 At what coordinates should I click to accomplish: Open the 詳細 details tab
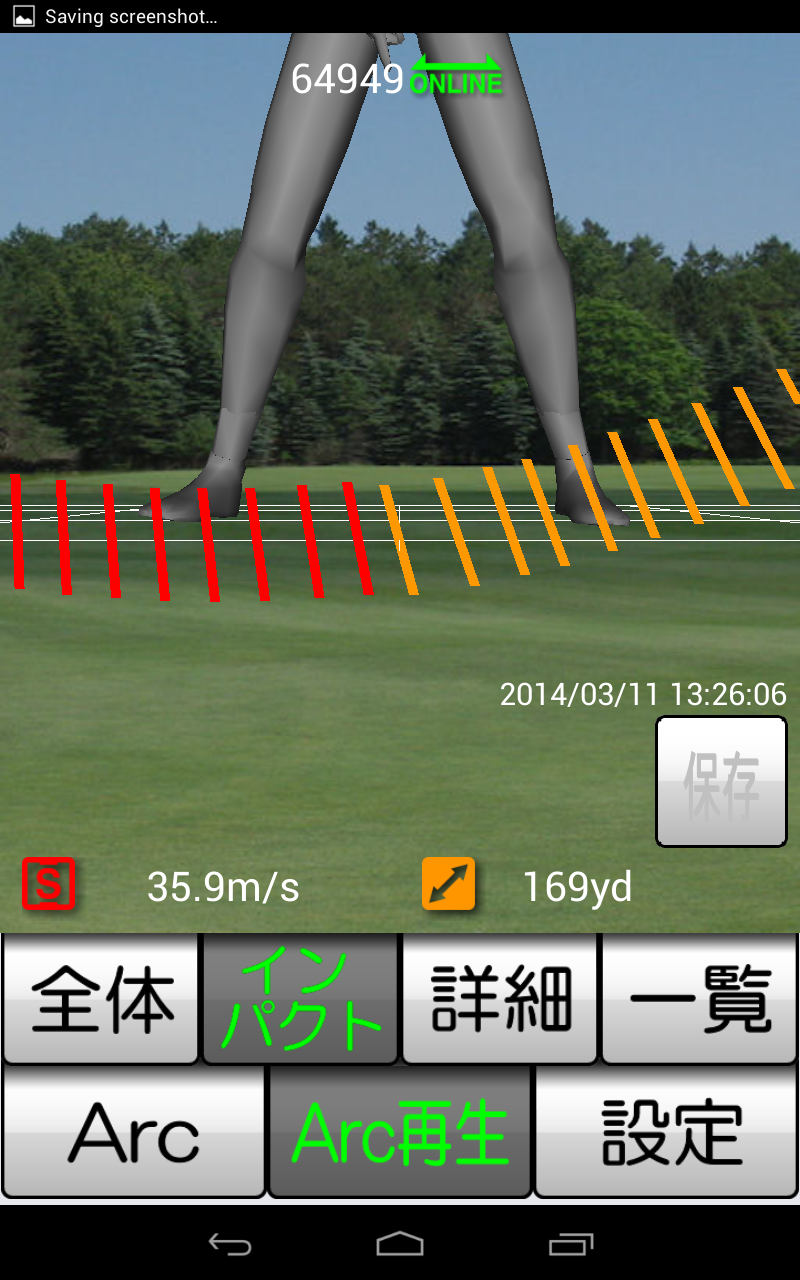tap(500, 999)
